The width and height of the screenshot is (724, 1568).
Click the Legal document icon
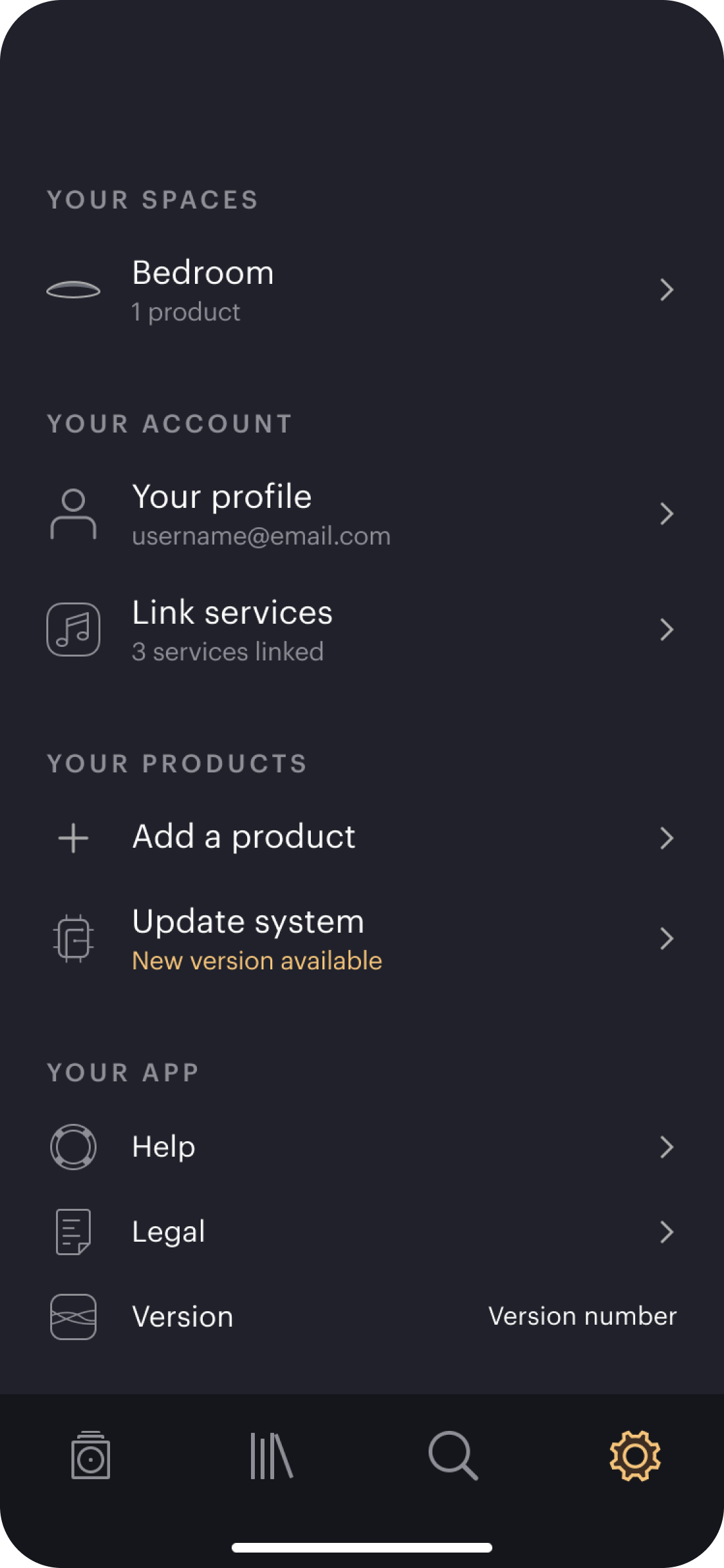[x=73, y=1231]
